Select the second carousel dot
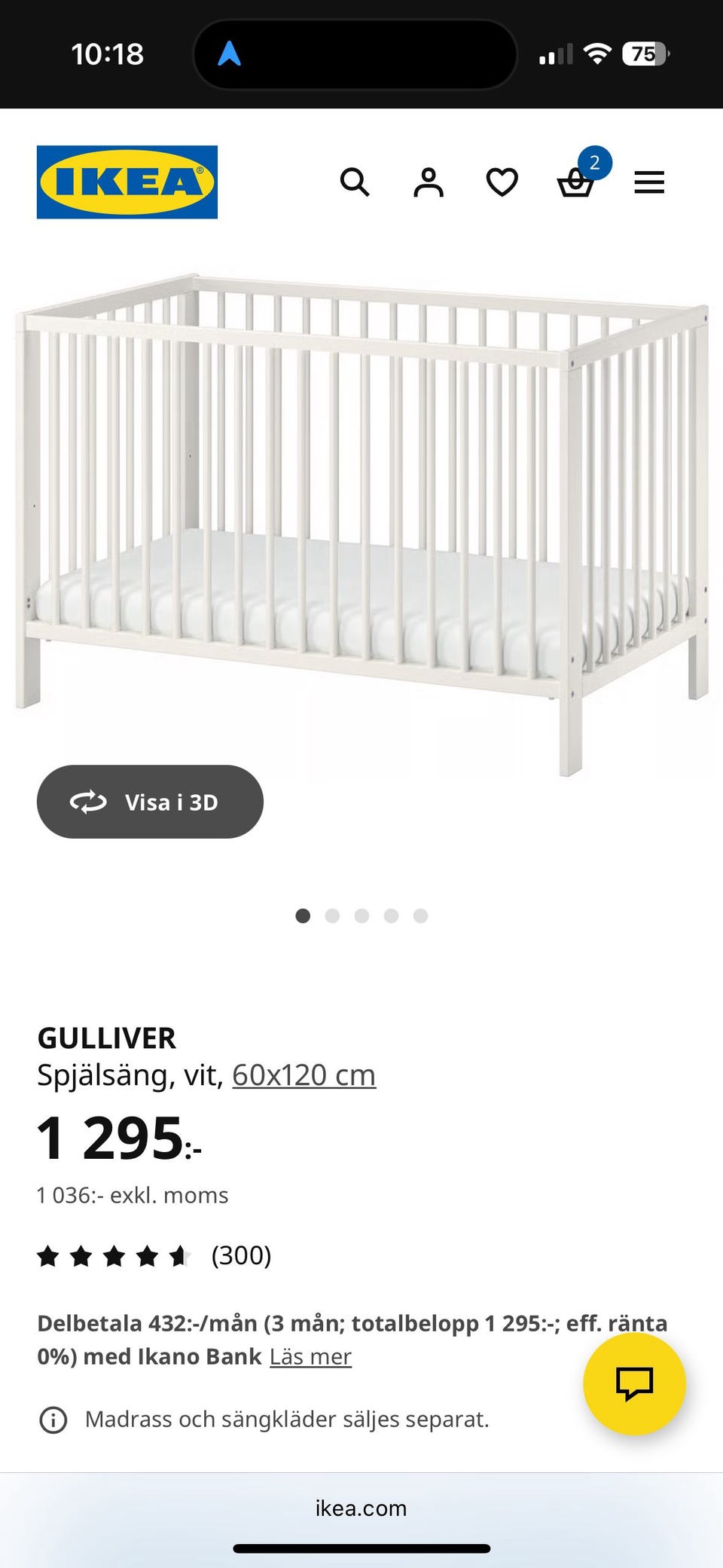 pyautogui.click(x=334, y=916)
